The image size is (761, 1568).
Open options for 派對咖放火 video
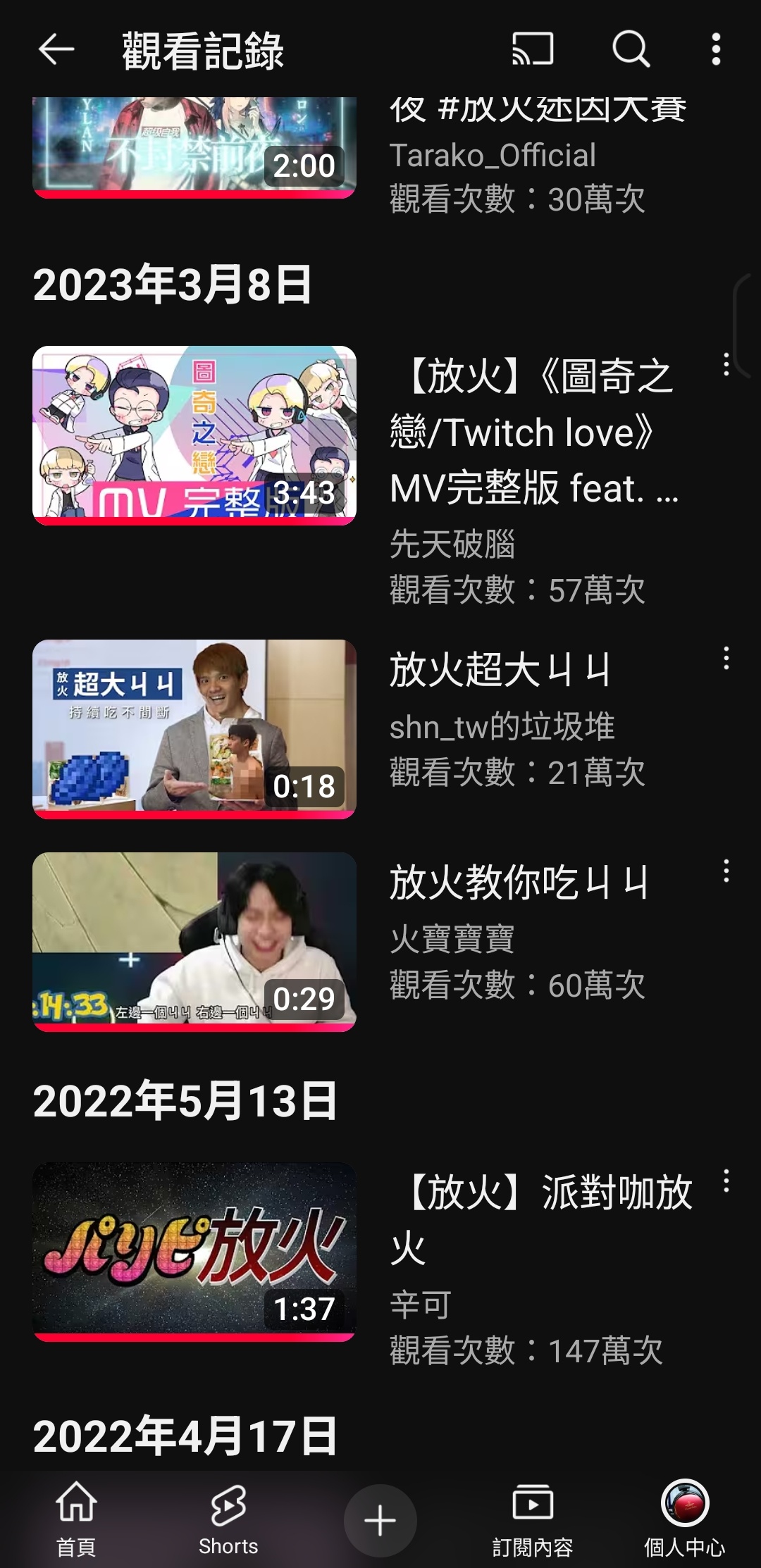pyautogui.click(x=726, y=1181)
